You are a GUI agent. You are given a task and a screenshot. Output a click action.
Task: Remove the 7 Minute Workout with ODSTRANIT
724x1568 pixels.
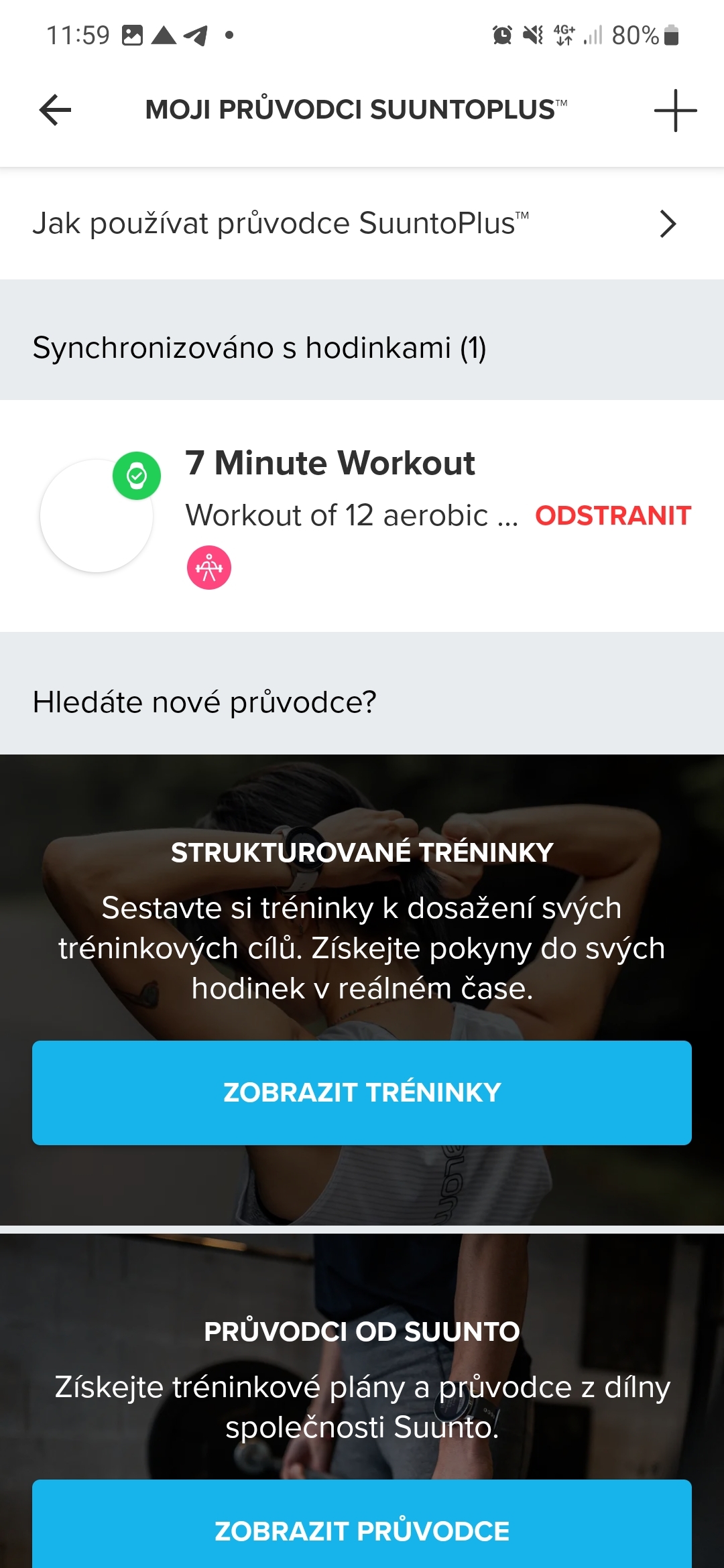point(613,516)
